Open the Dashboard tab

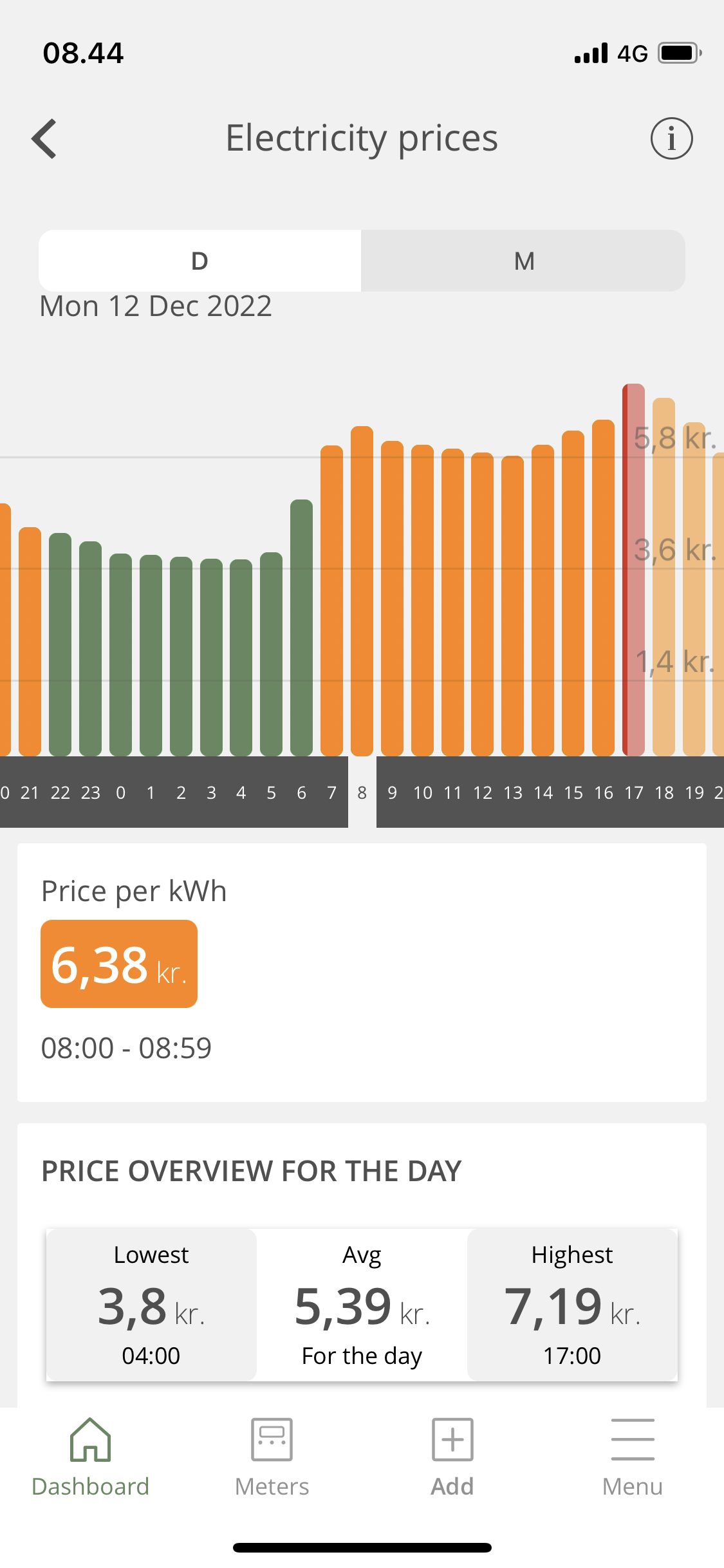90,1458
